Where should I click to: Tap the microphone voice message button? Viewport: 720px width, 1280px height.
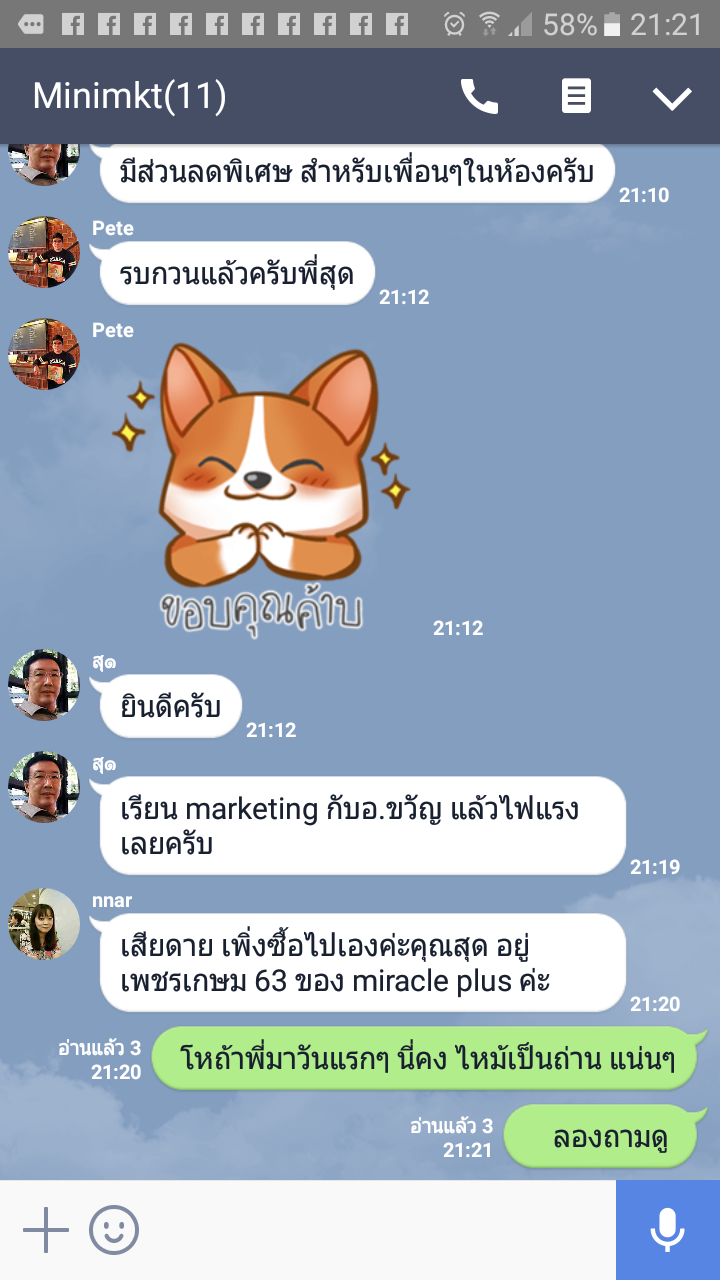click(667, 1230)
